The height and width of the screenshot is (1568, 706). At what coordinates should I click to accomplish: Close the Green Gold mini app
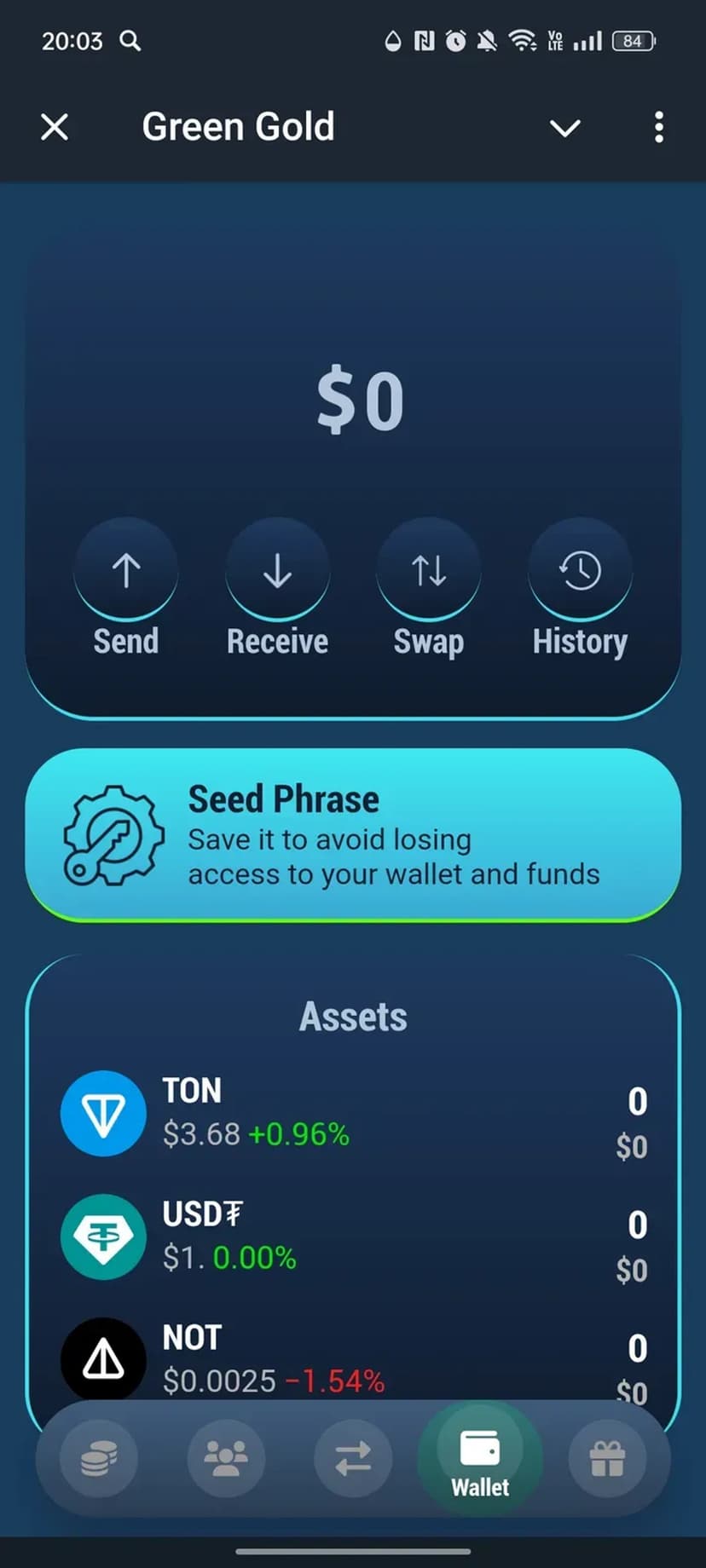click(x=55, y=128)
